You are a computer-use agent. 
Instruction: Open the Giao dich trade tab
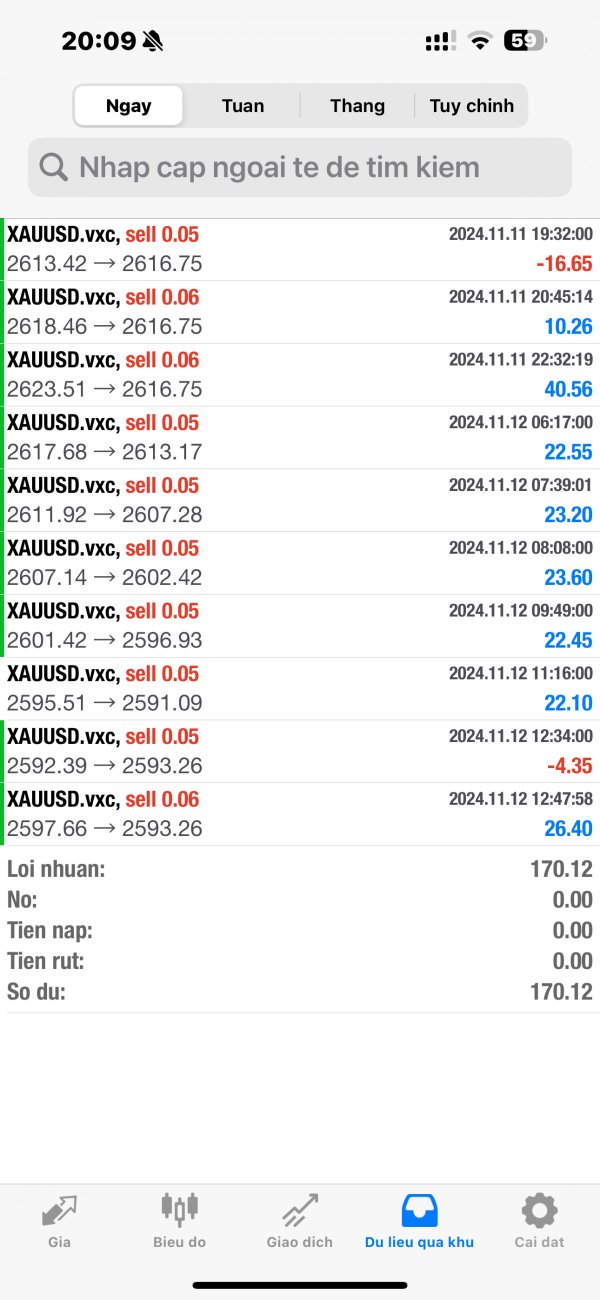(300, 1221)
